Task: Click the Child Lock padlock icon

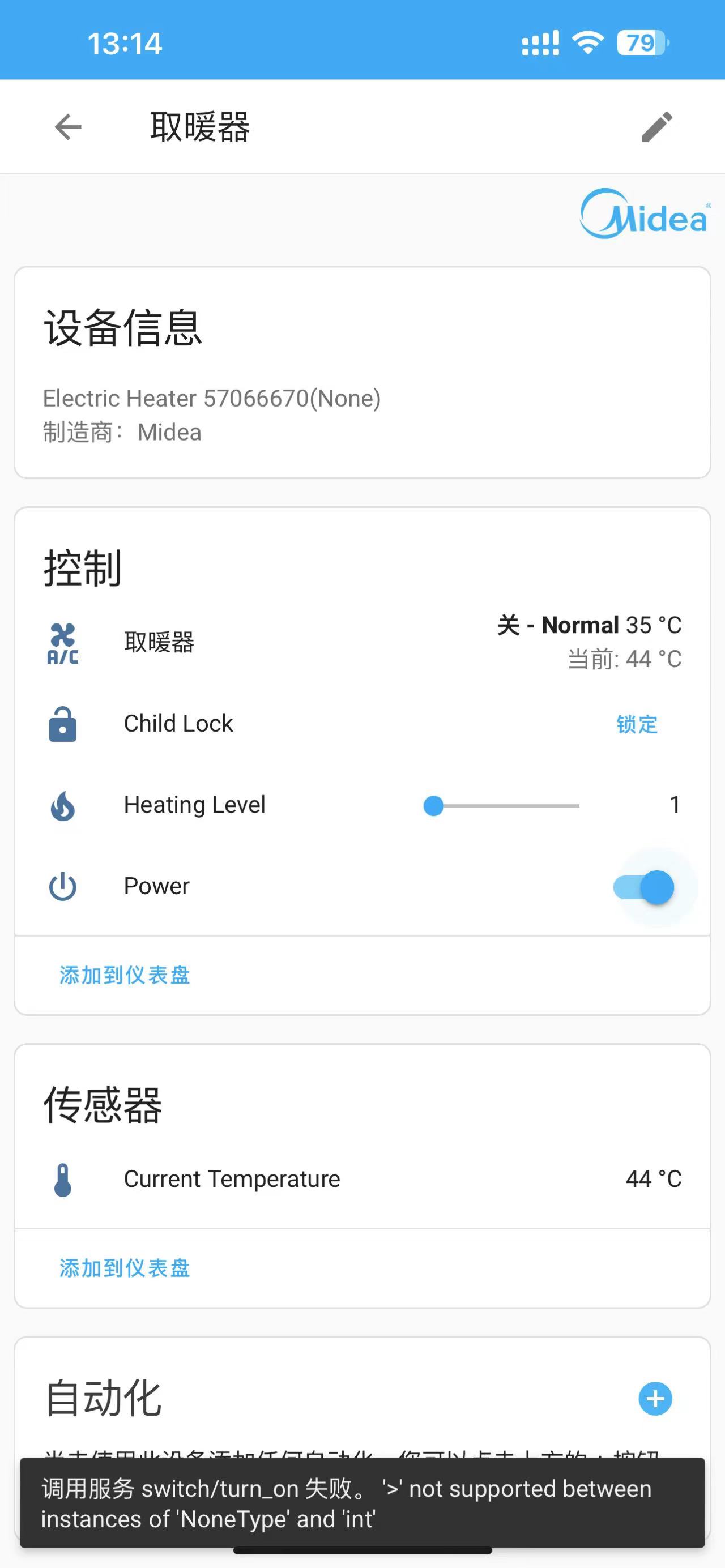Action: click(62, 725)
